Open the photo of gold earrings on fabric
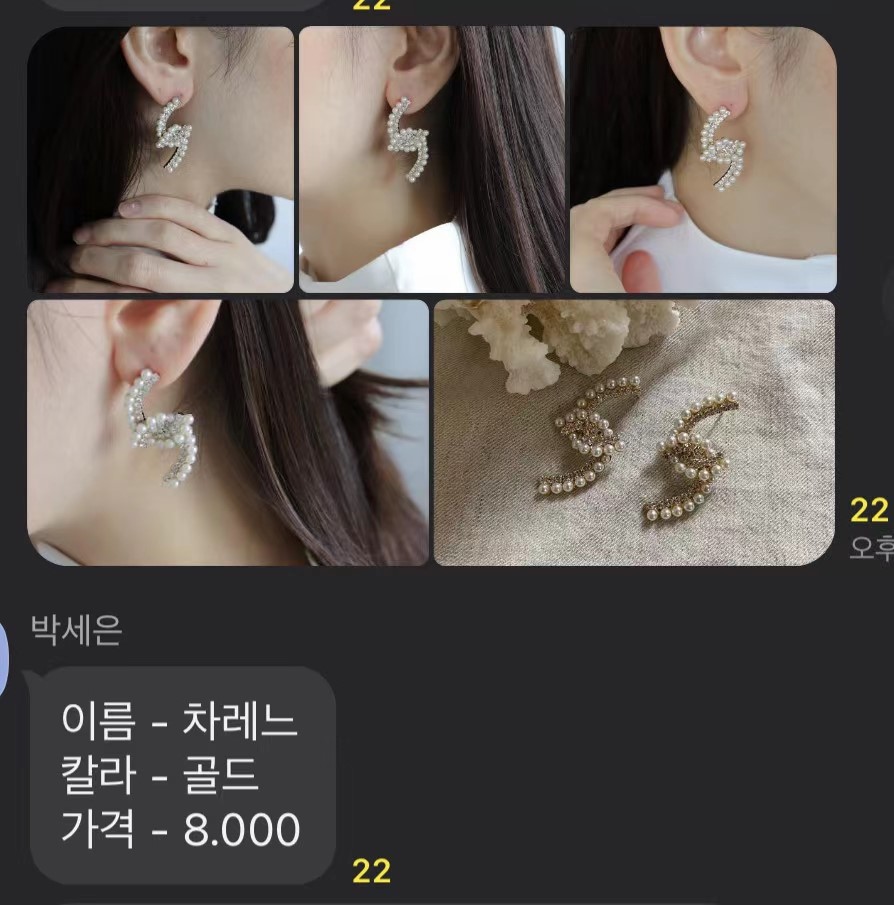Viewport: 894px width, 905px height. pyautogui.click(x=634, y=432)
